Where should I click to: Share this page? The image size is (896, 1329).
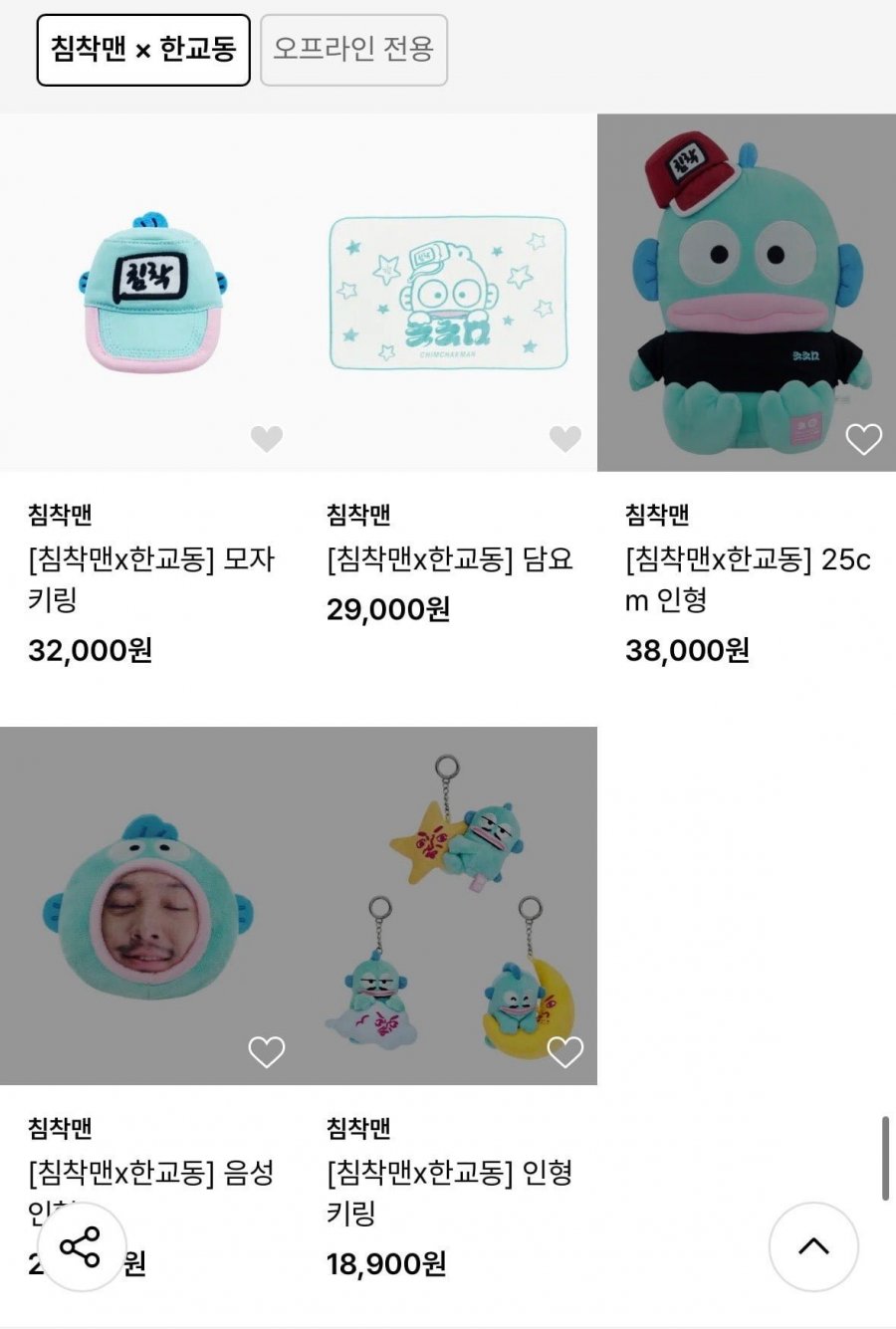(x=81, y=1246)
